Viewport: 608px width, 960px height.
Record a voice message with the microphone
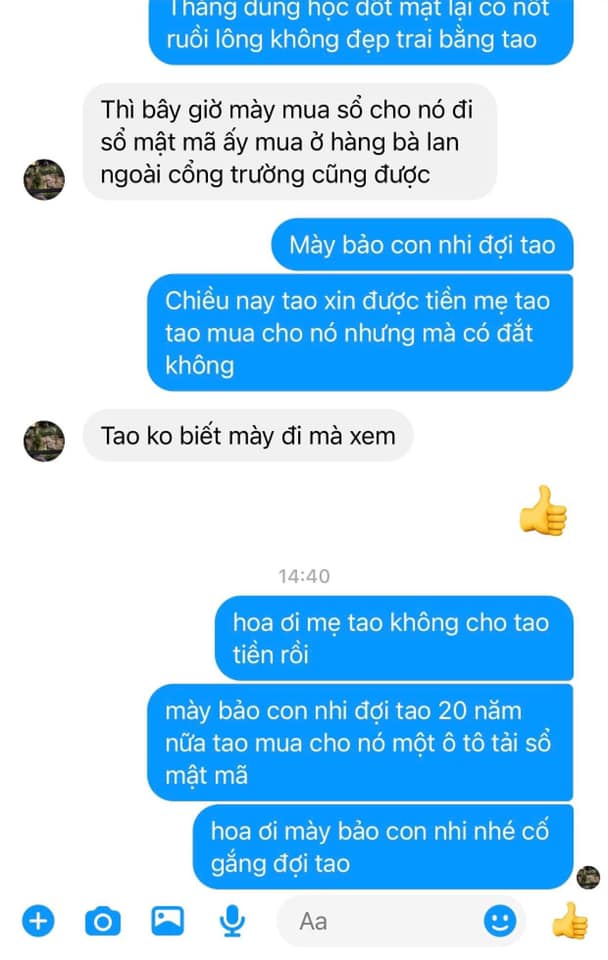point(233,921)
